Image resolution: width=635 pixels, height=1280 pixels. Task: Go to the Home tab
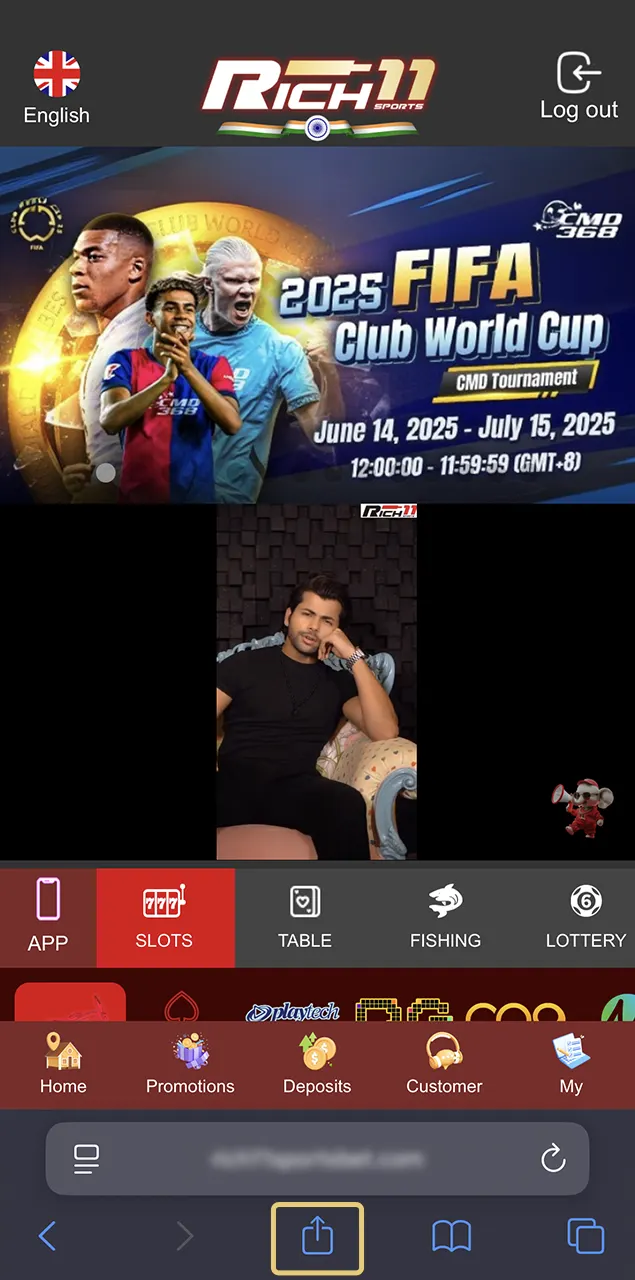[63, 1065]
